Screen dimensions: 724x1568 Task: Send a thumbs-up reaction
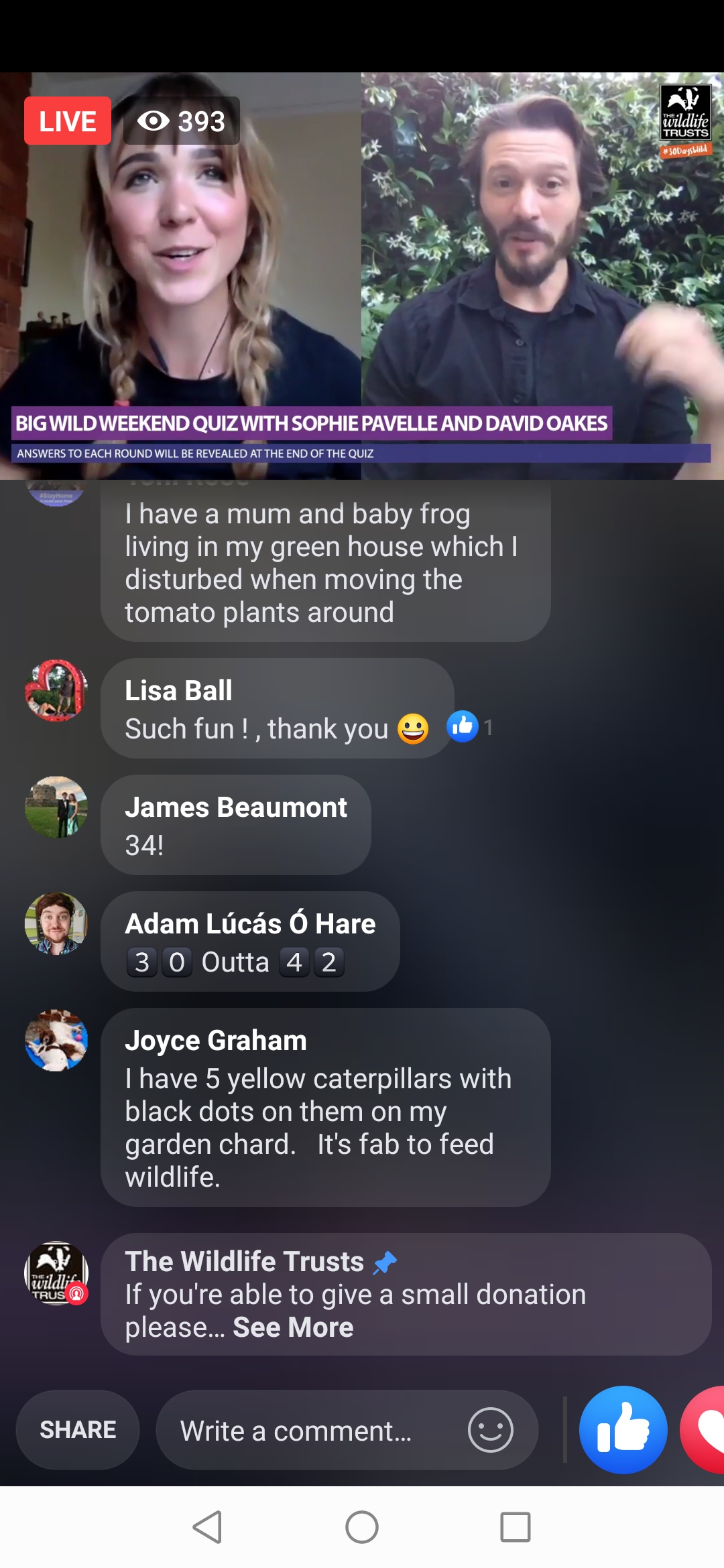click(x=623, y=1430)
